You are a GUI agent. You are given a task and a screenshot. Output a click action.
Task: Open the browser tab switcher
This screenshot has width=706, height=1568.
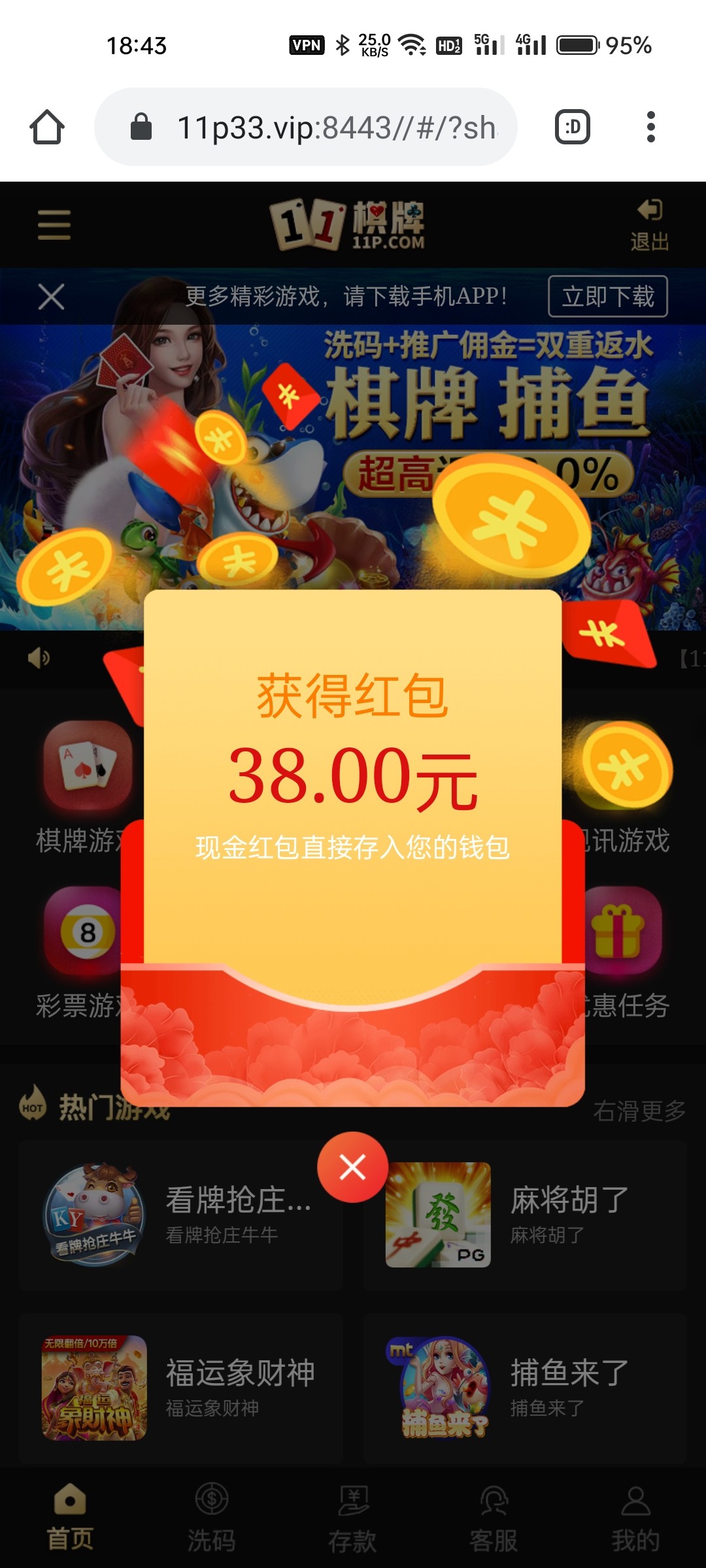pos(573,127)
